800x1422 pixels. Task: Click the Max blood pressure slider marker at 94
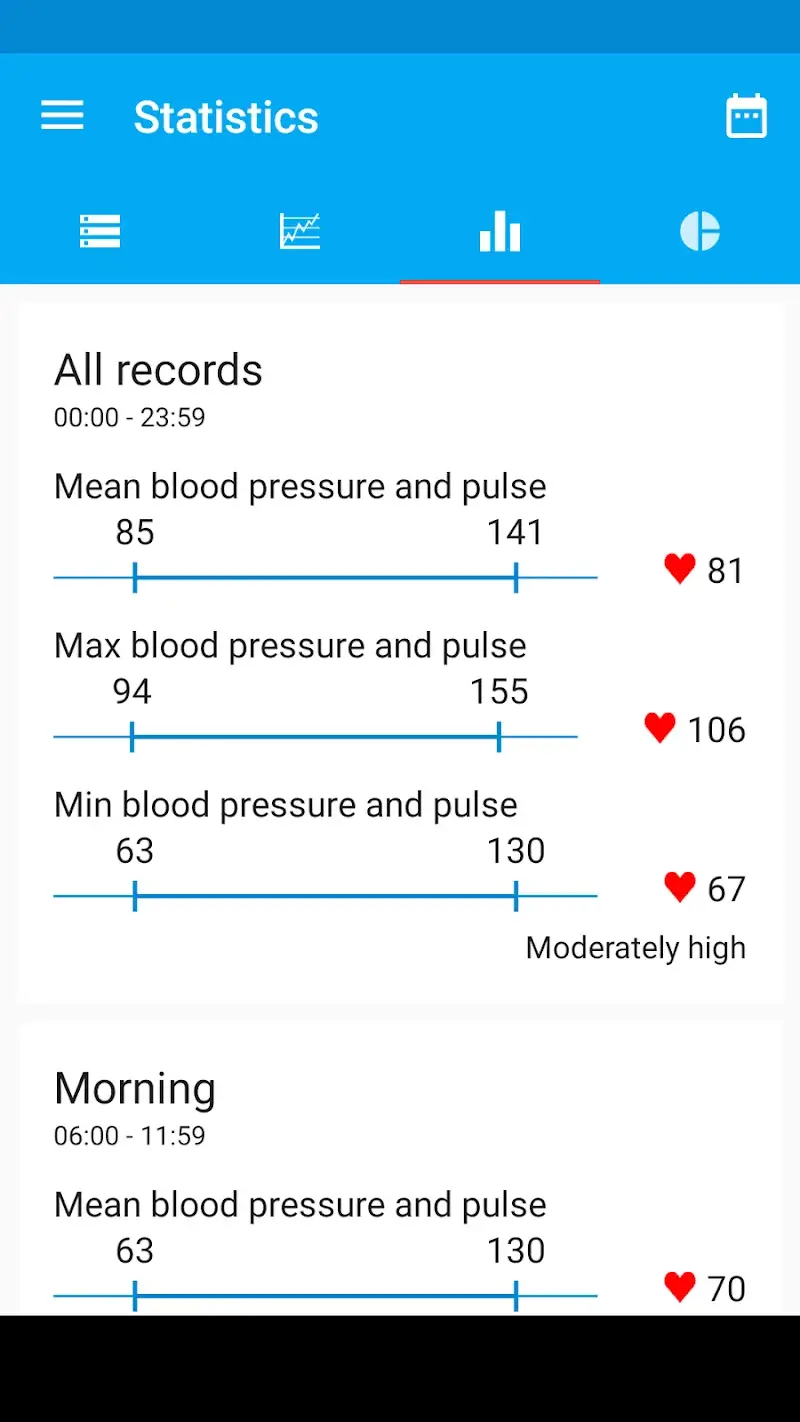[x=132, y=737]
